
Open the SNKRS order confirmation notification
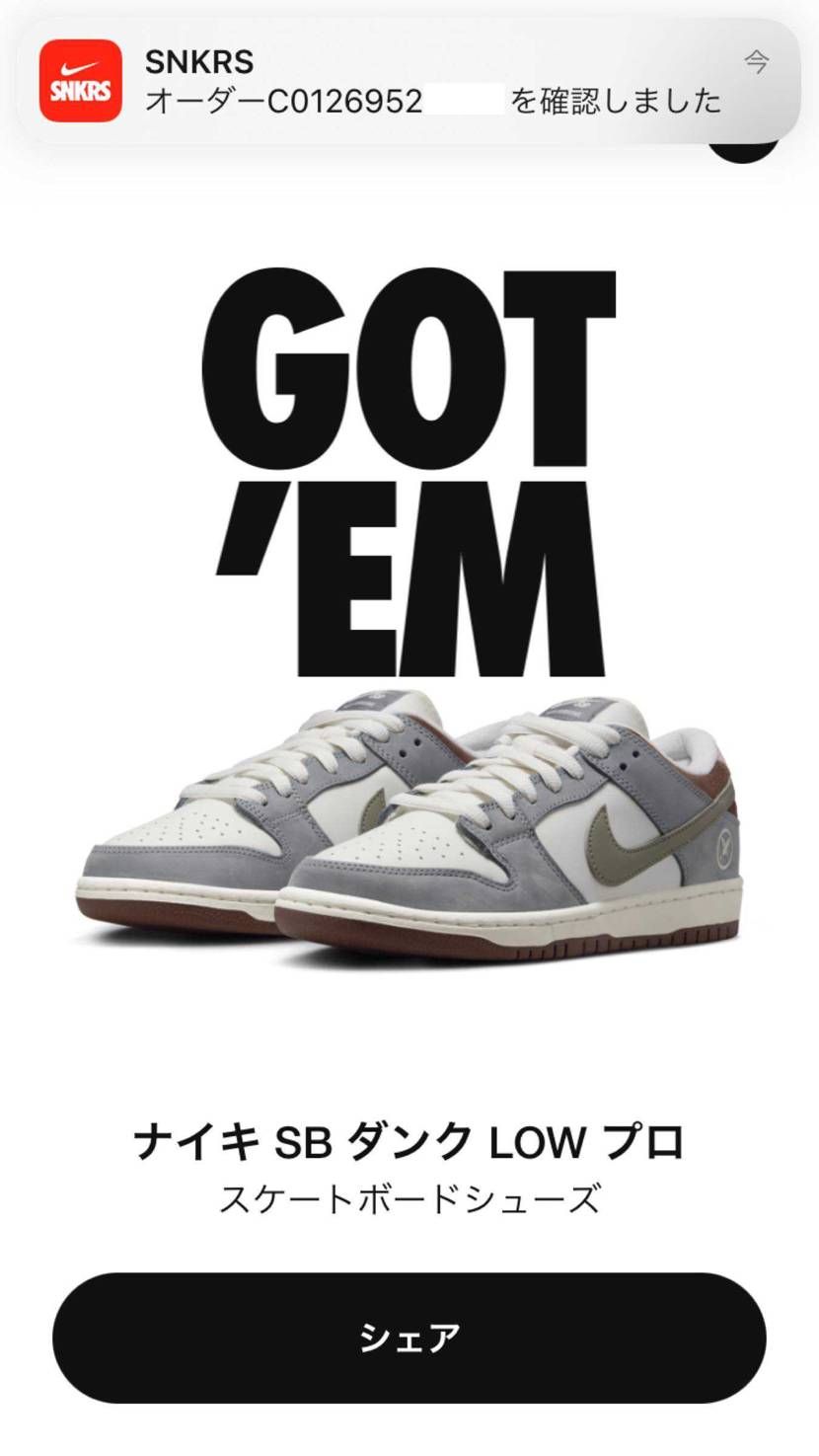click(409, 81)
